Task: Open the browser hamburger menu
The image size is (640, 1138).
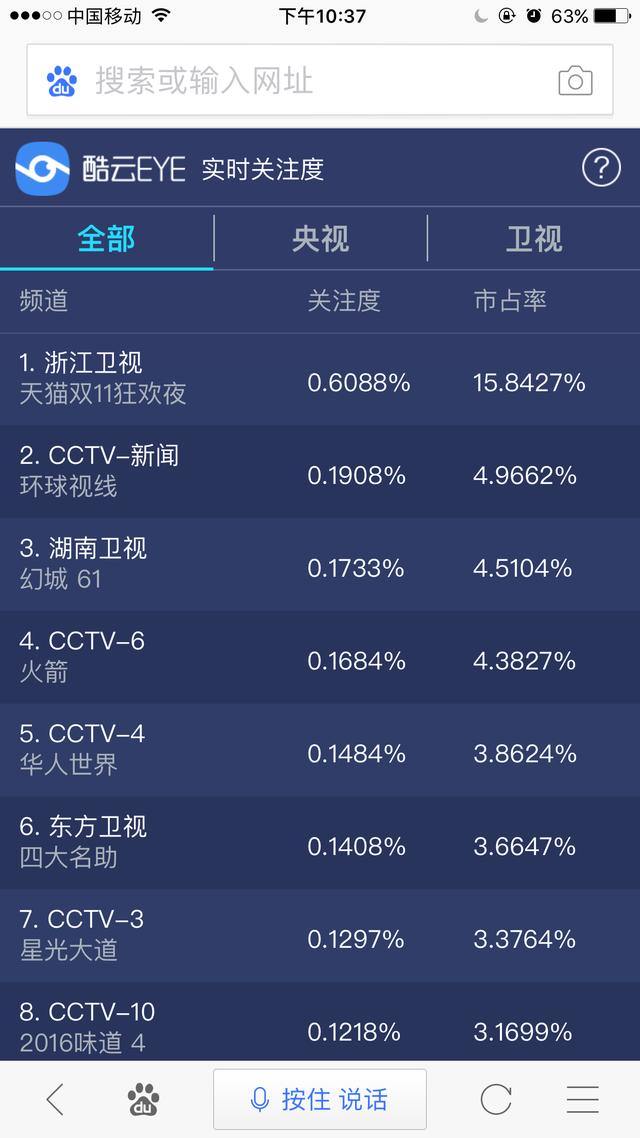Action: click(583, 1100)
